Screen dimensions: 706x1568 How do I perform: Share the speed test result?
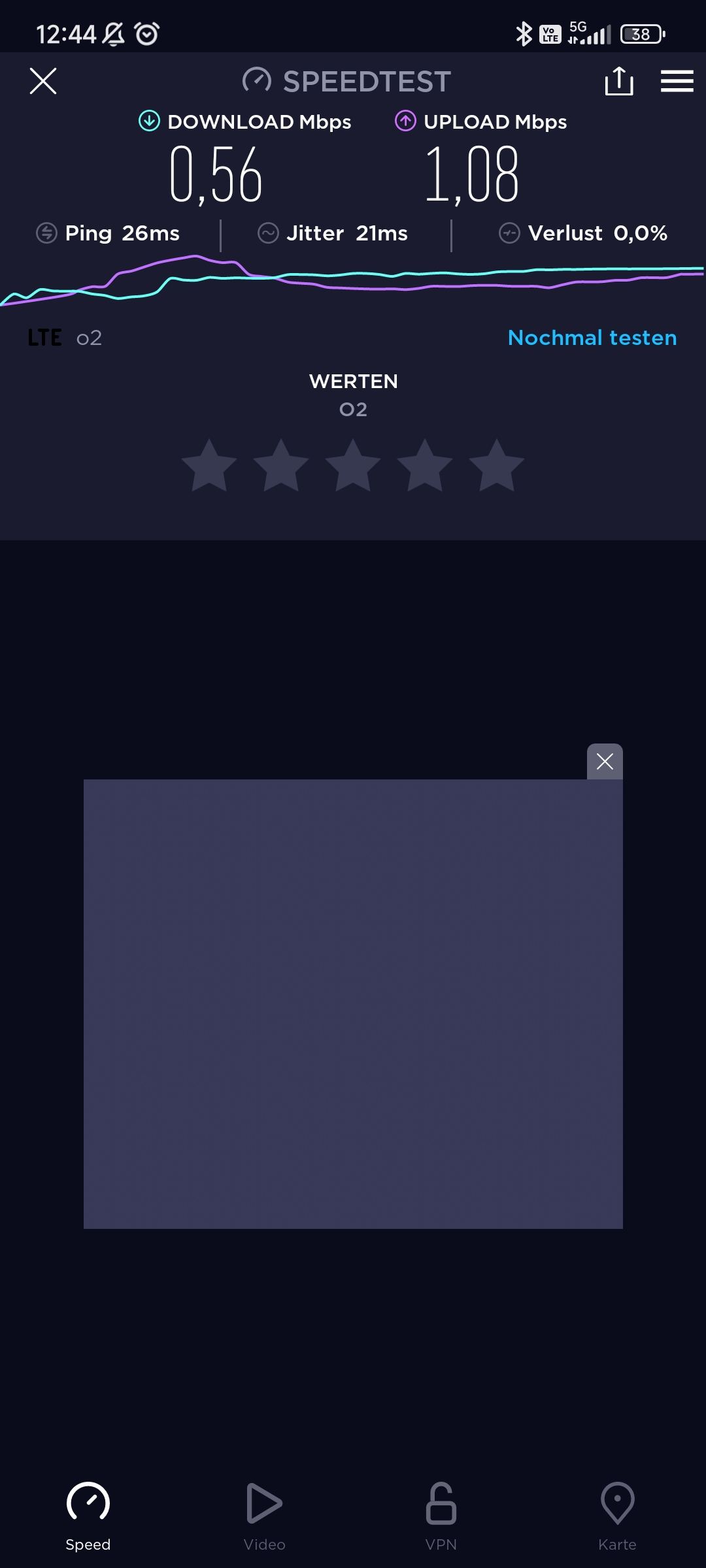point(619,81)
